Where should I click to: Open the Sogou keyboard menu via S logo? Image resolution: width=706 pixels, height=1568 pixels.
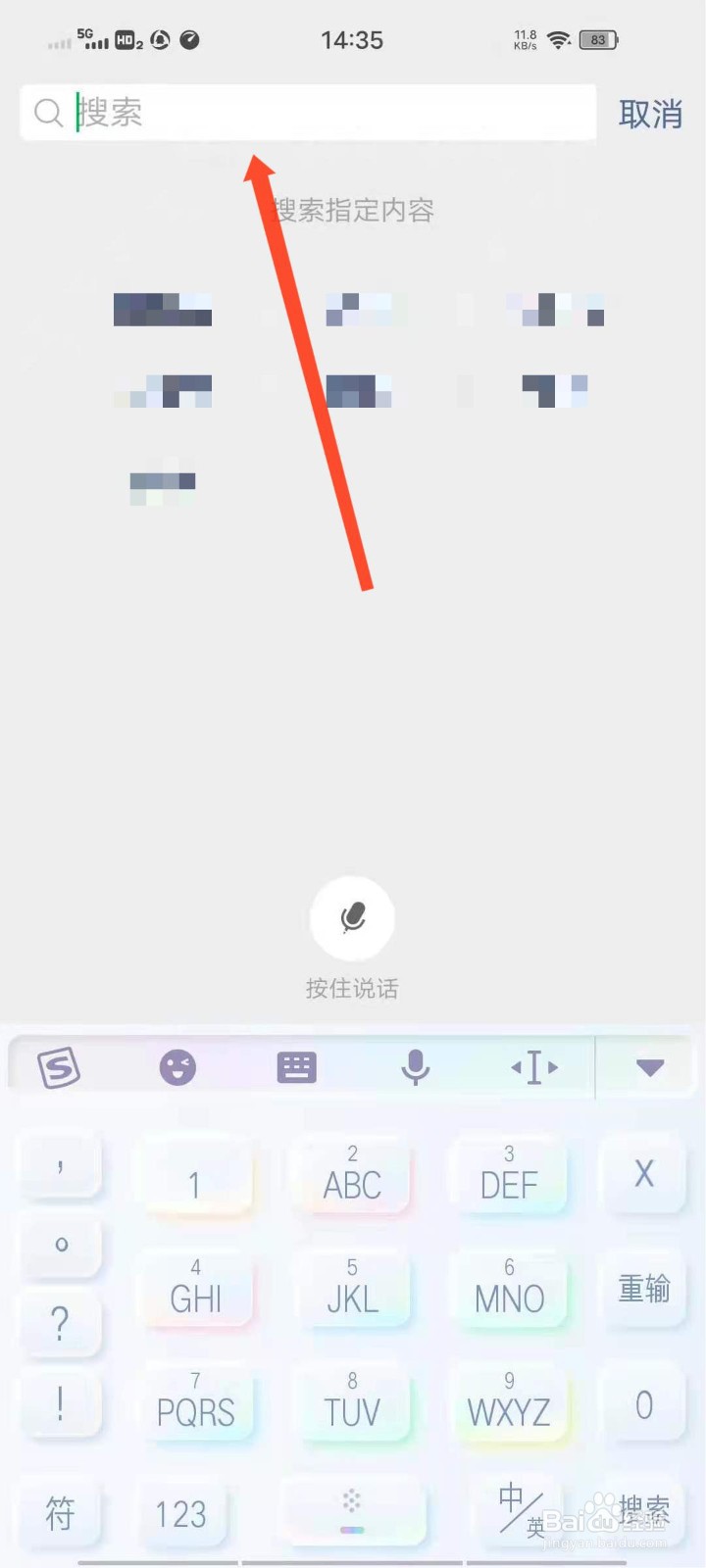(x=59, y=1067)
